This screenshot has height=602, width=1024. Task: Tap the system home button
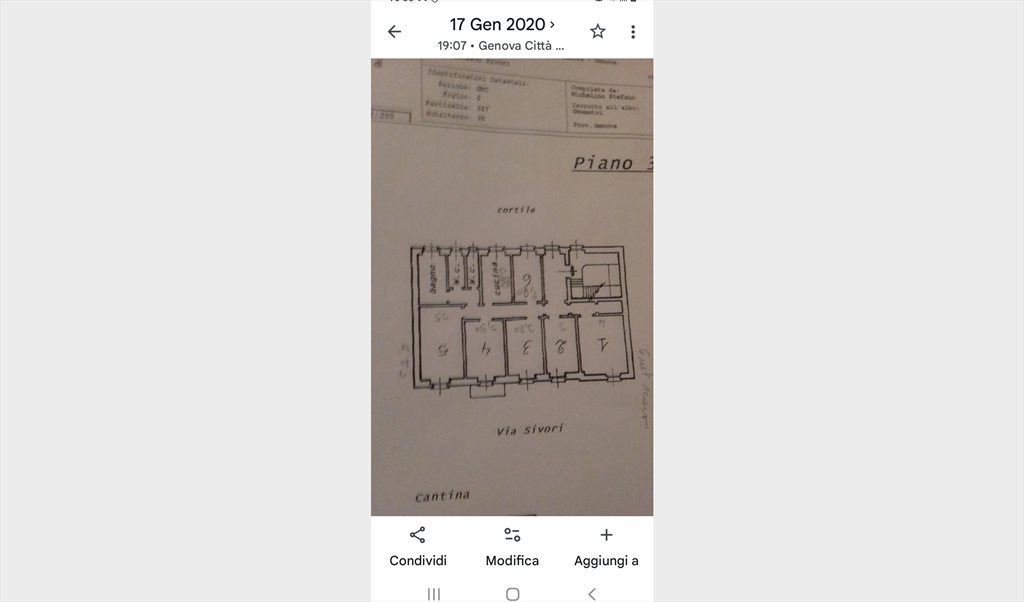tap(512, 594)
